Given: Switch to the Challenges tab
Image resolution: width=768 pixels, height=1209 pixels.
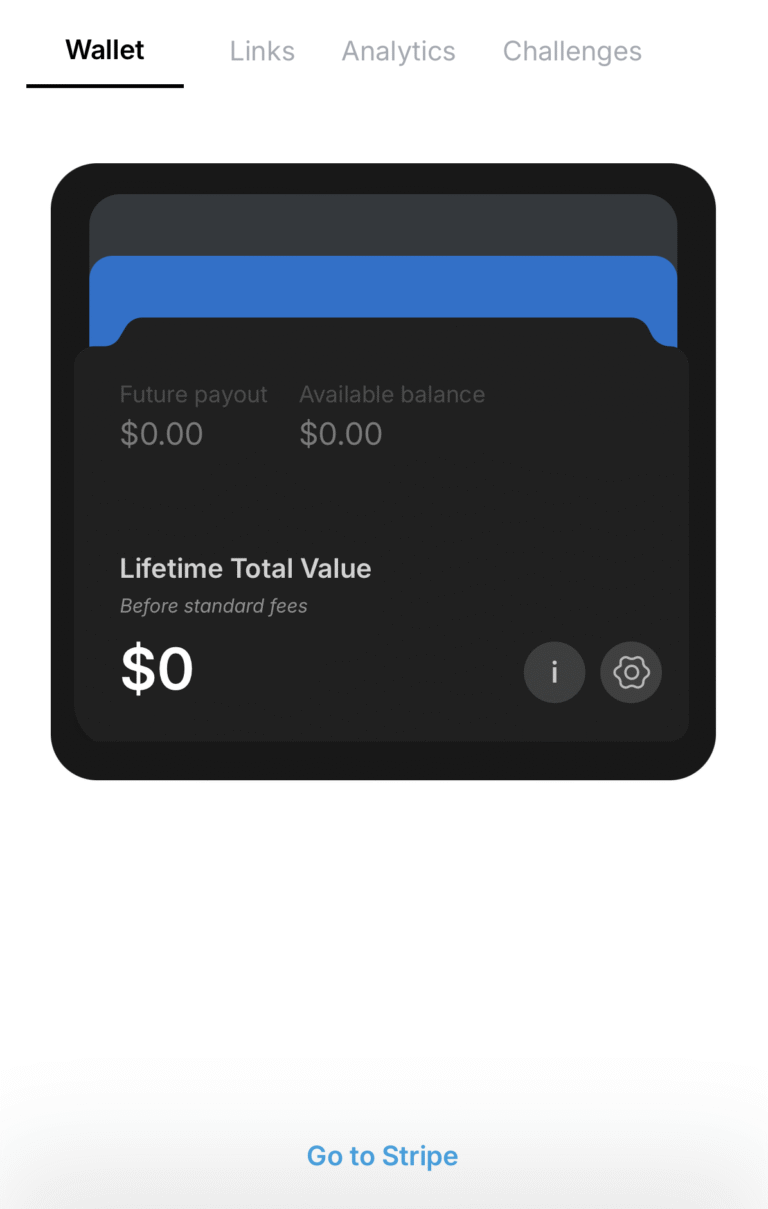Looking at the screenshot, I should [x=571, y=51].
